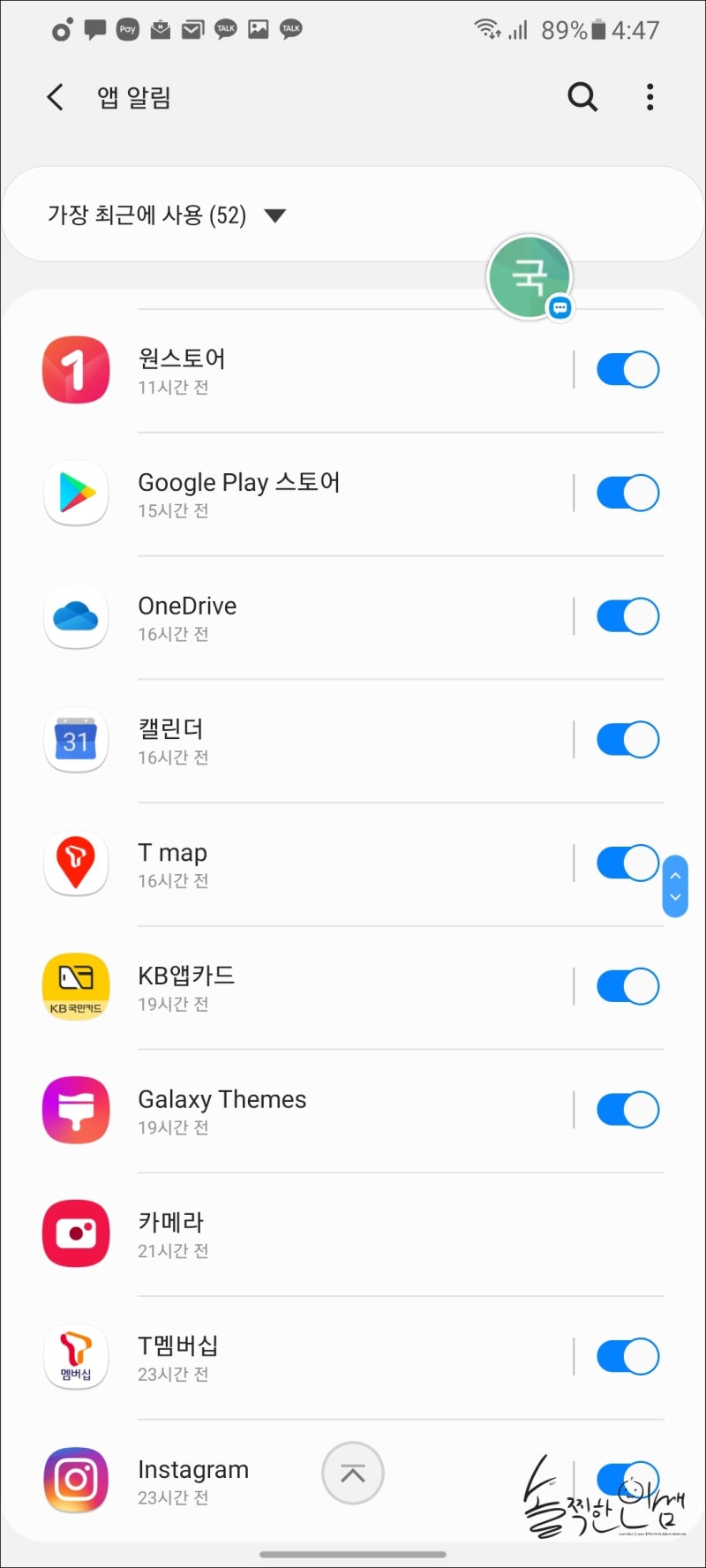Expand the floating scroll chevron control
The height and width of the screenshot is (1568, 706).
tap(675, 886)
